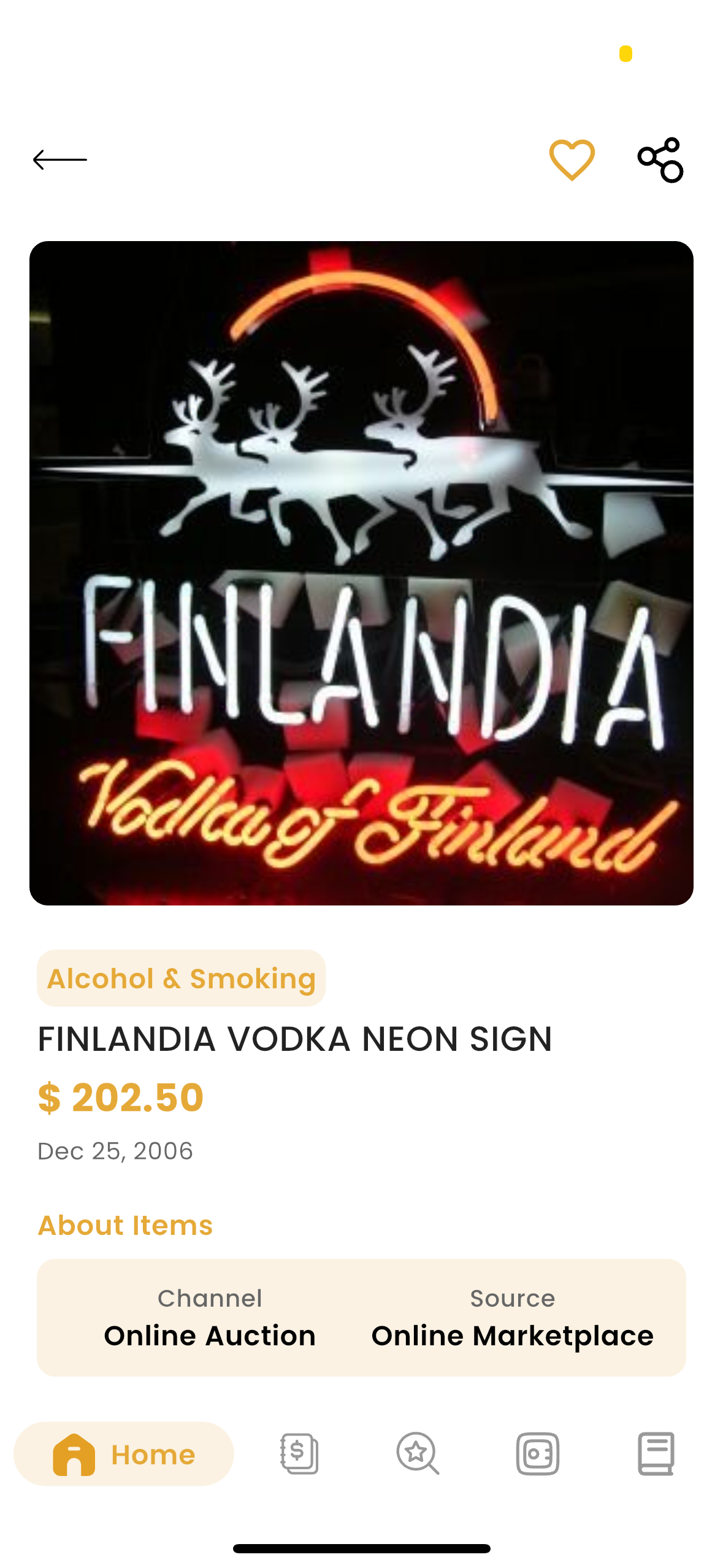Tap the yellow notification dot

[x=625, y=53]
